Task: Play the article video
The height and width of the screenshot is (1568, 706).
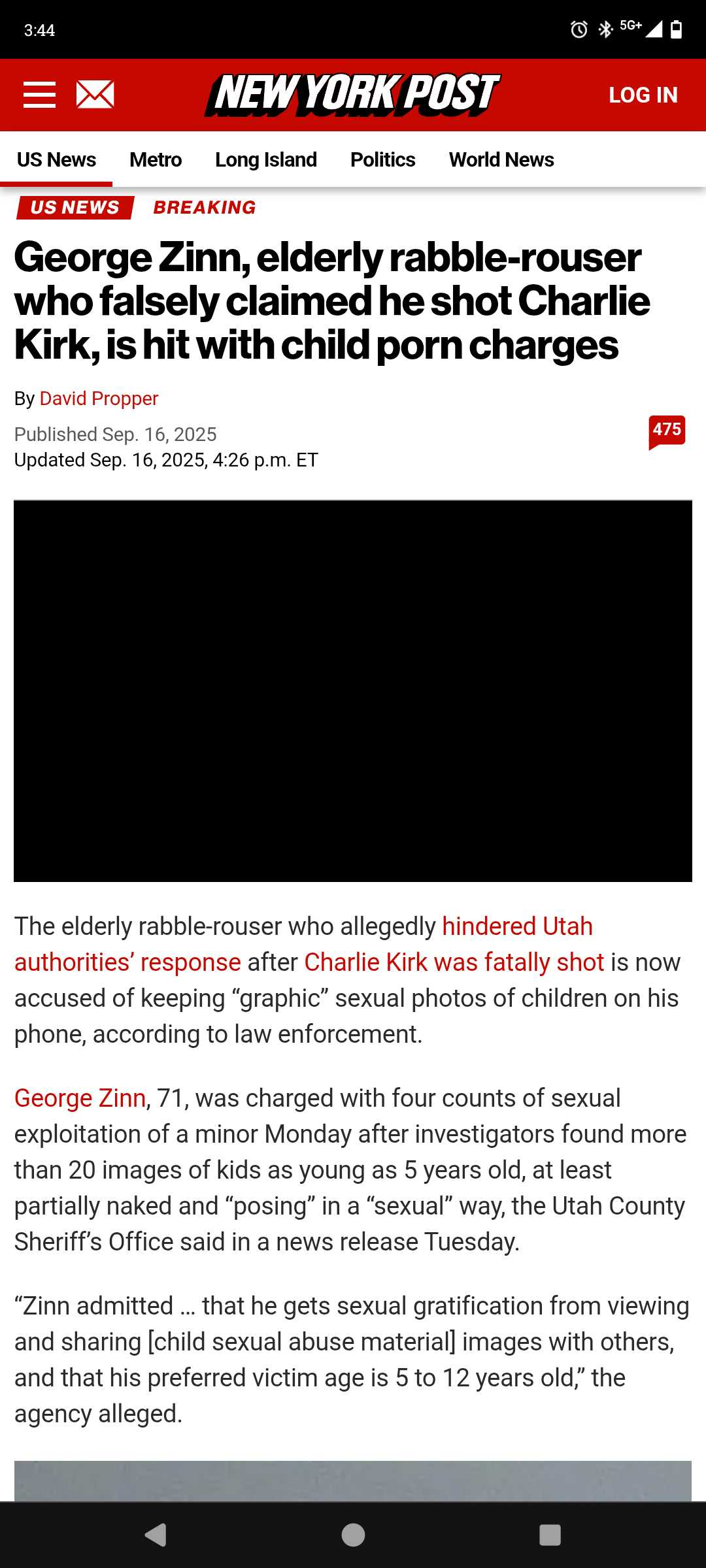Action: pyautogui.click(x=353, y=691)
